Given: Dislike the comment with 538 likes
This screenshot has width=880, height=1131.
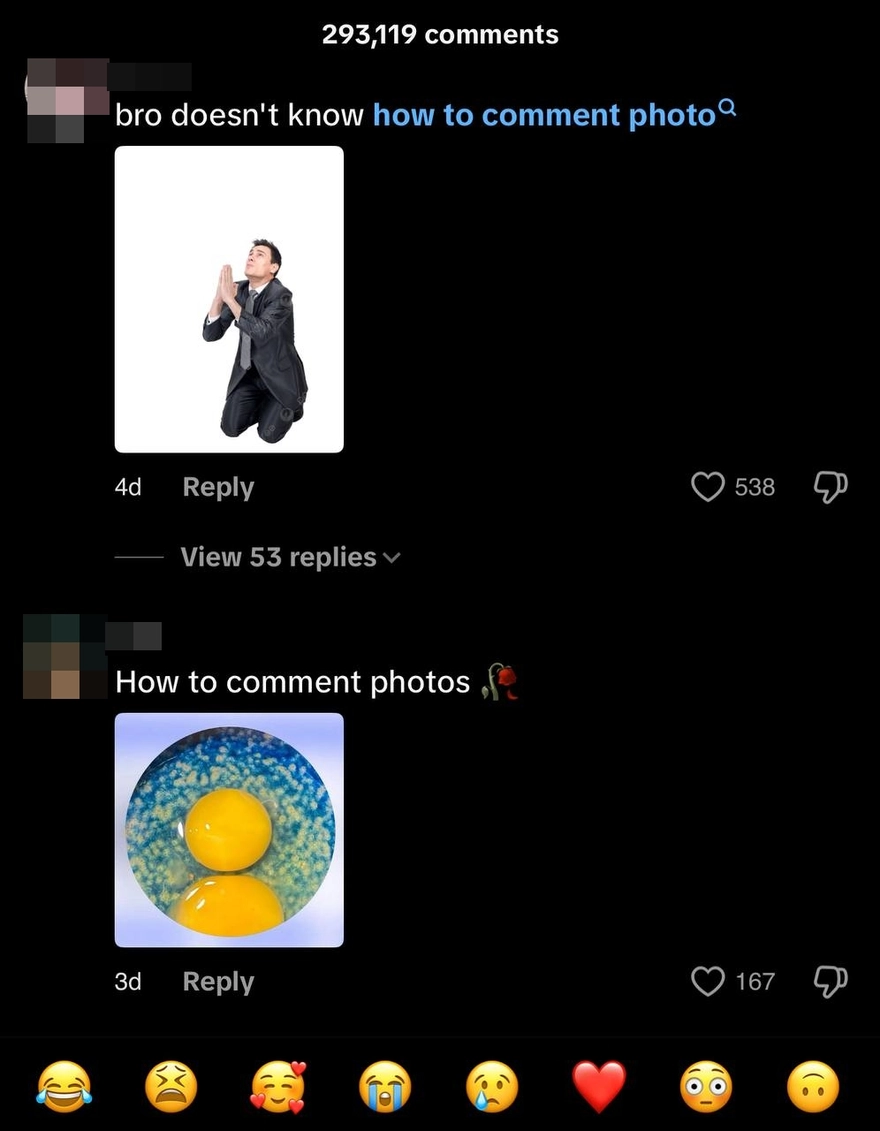Looking at the screenshot, I should [x=830, y=487].
